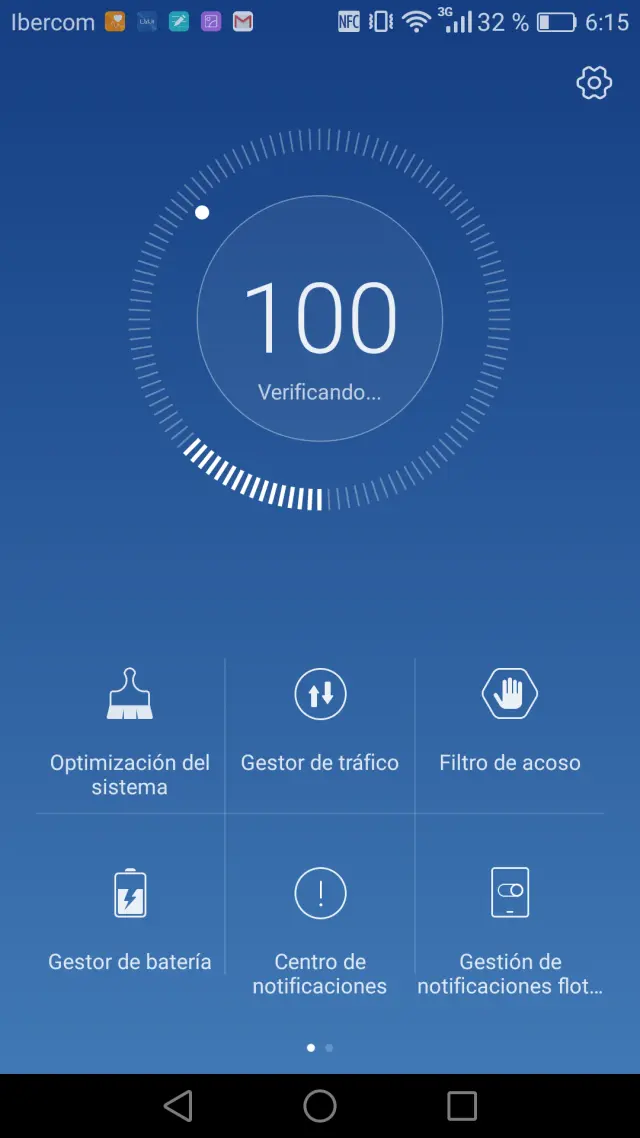Go back with the navigation bar
This screenshot has height=1138, width=640.
tap(178, 1105)
